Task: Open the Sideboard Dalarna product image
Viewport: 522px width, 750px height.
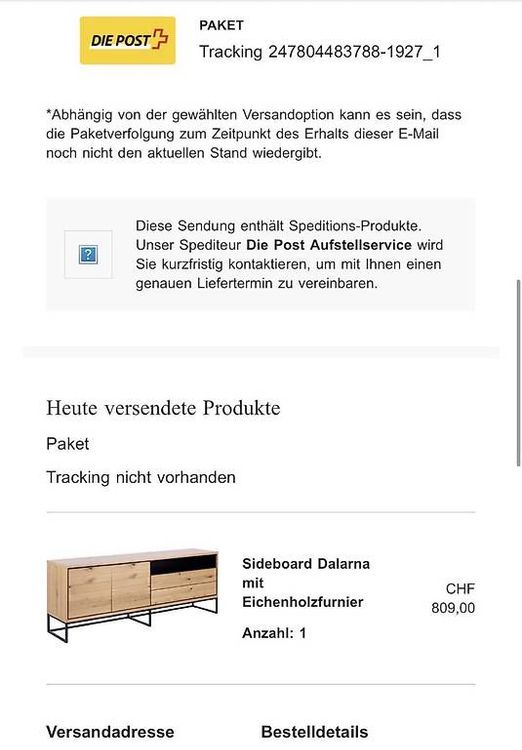Action: pos(133,595)
